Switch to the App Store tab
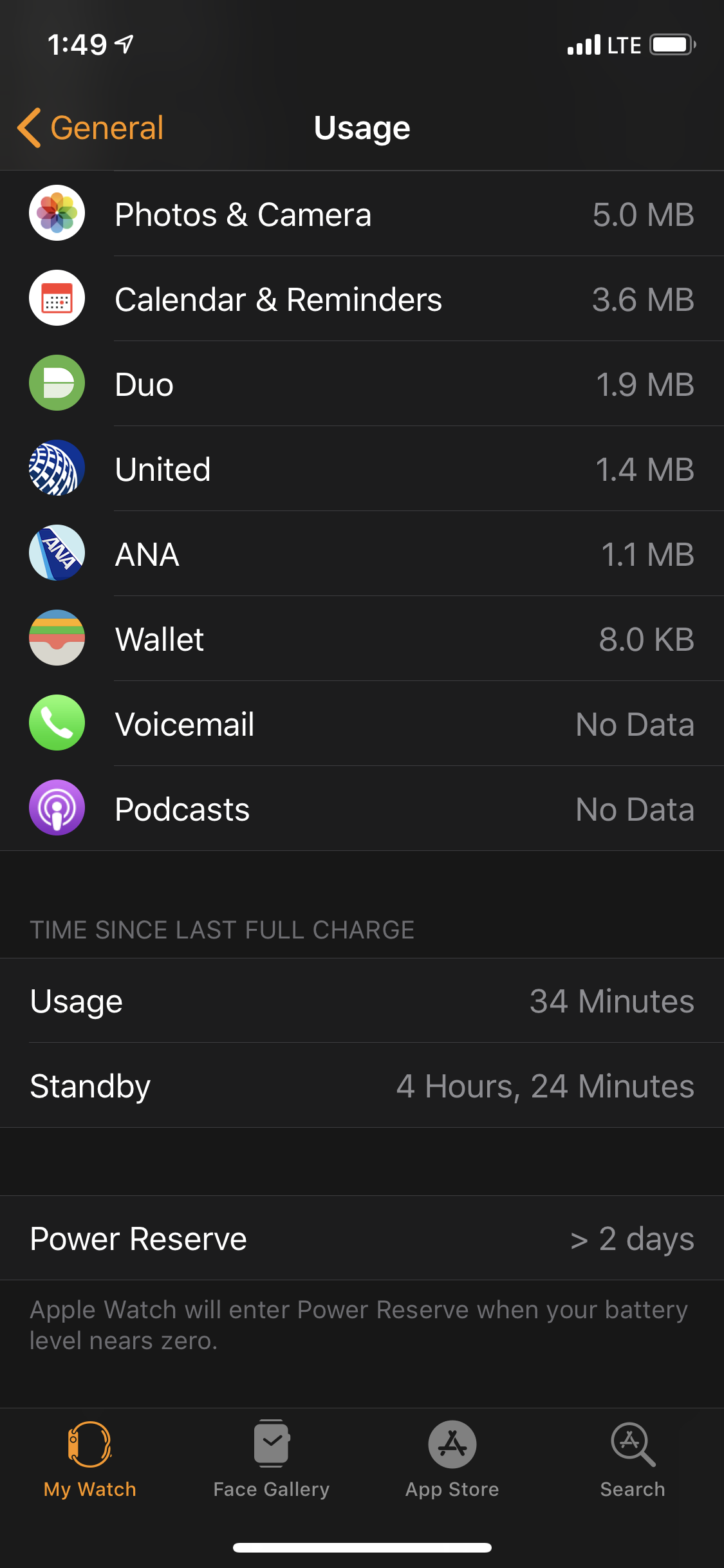The width and height of the screenshot is (724, 1568). point(452,1460)
